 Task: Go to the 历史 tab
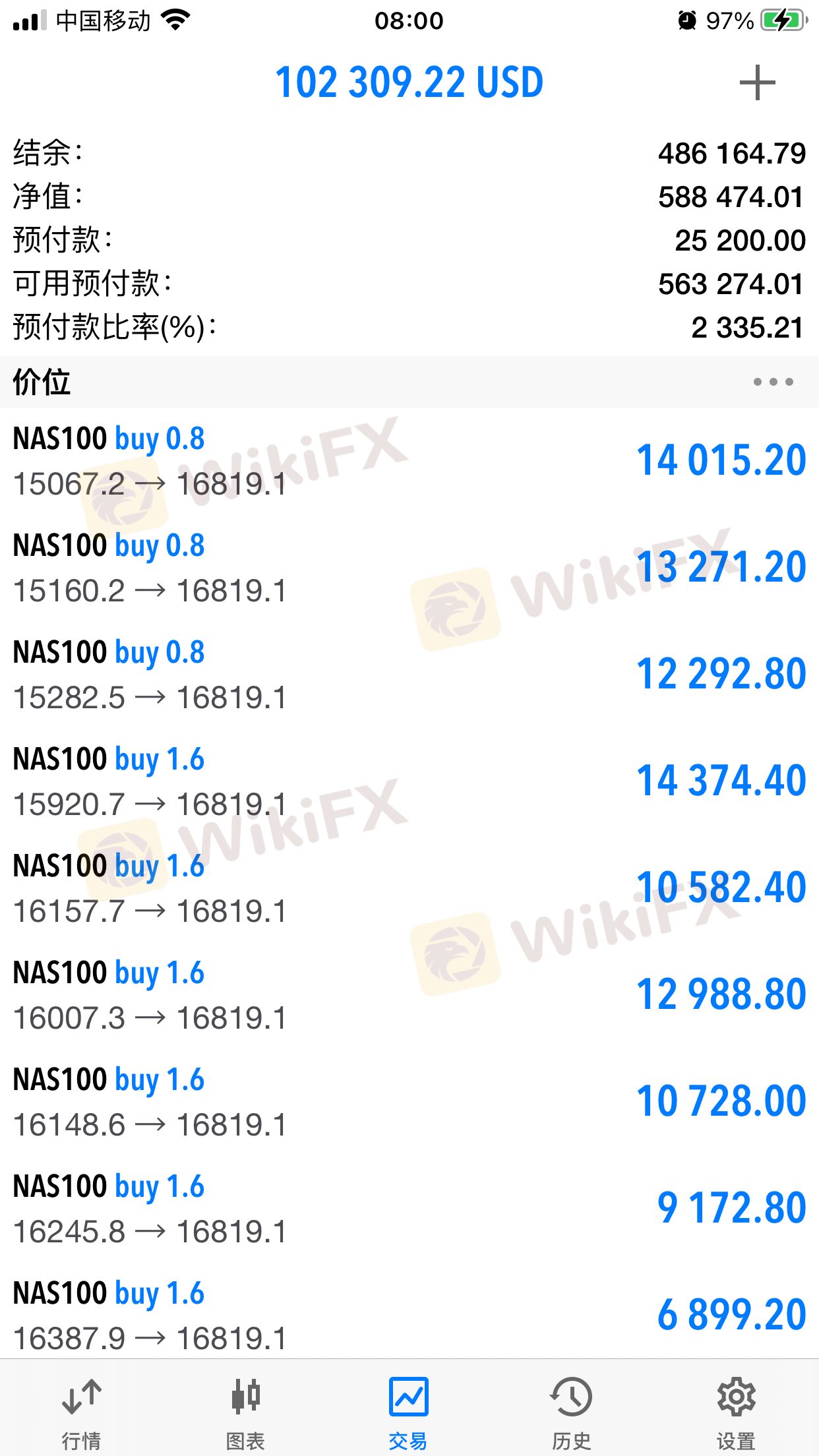click(x=572, y=1411)
